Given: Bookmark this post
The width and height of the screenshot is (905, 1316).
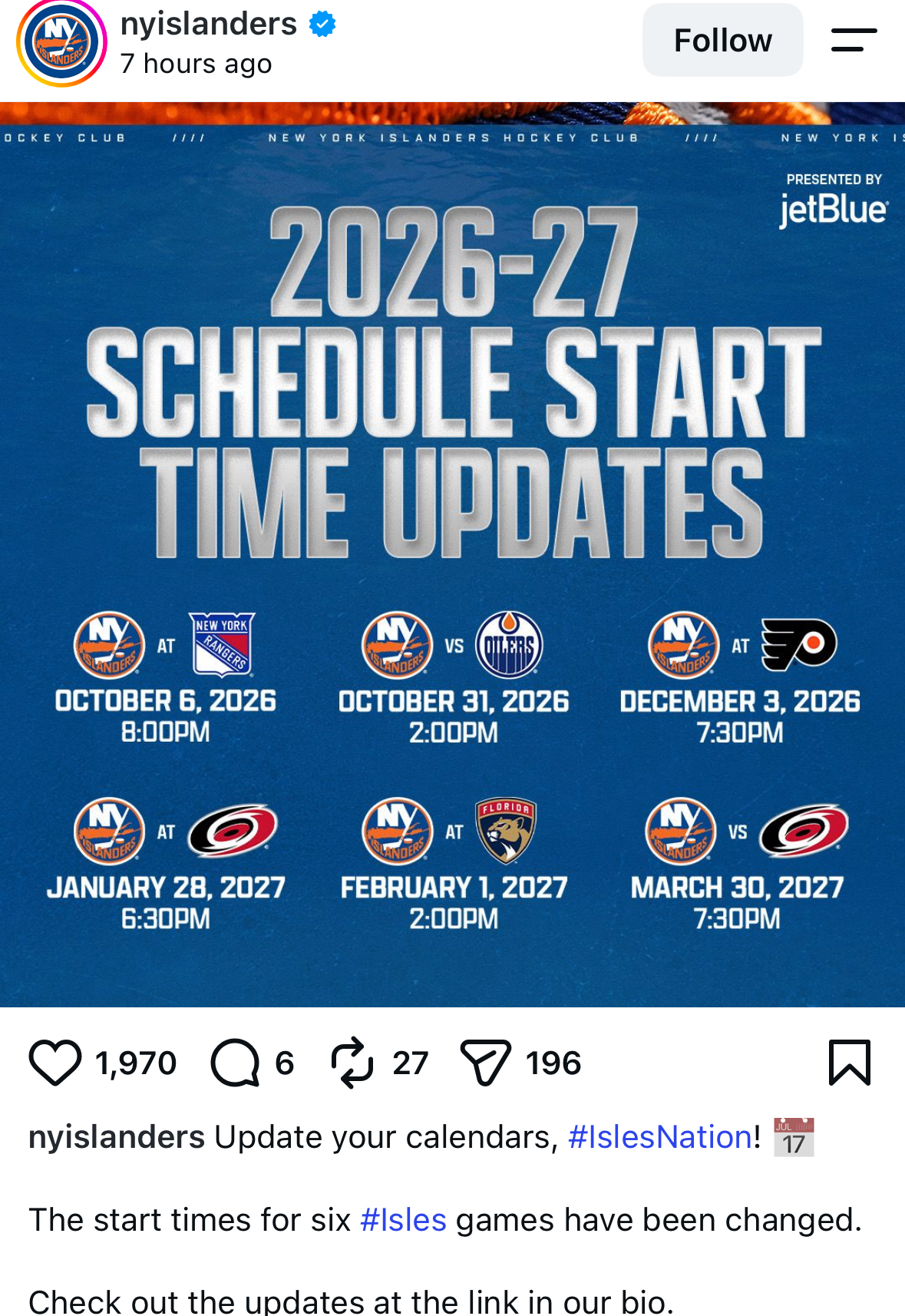Looking at the screenshot, I should tap(850, 1063).
